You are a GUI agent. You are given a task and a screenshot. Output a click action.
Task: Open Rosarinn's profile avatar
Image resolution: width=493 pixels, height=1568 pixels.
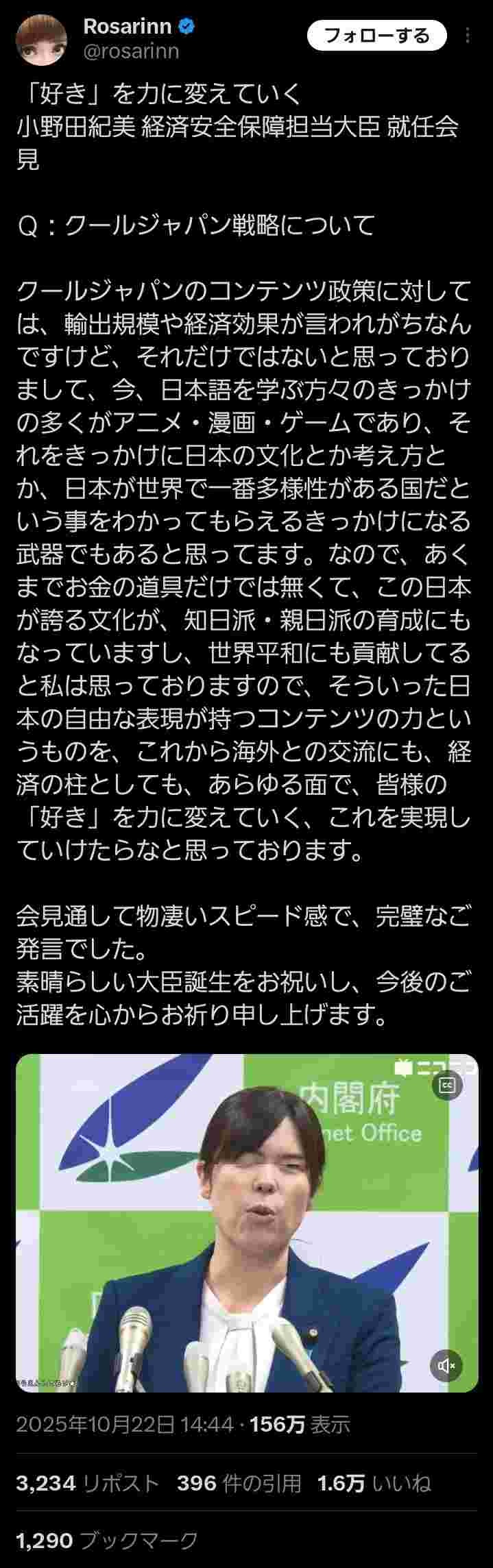click(x=41, y=40)
